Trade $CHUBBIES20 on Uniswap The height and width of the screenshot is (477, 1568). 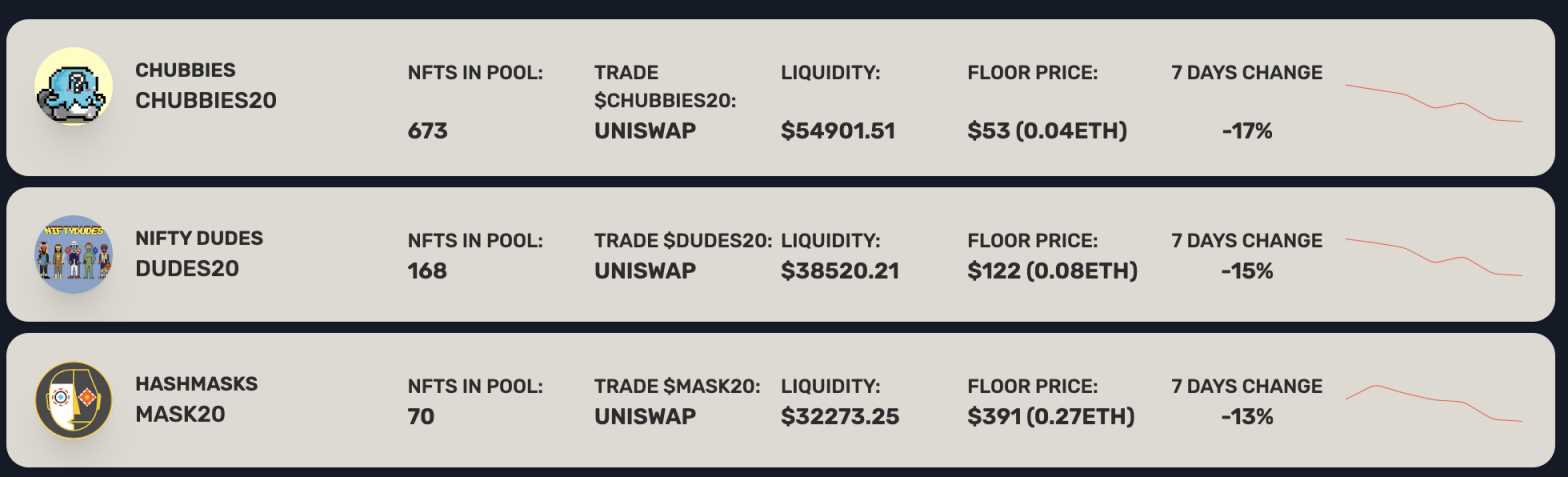point(645,131)
